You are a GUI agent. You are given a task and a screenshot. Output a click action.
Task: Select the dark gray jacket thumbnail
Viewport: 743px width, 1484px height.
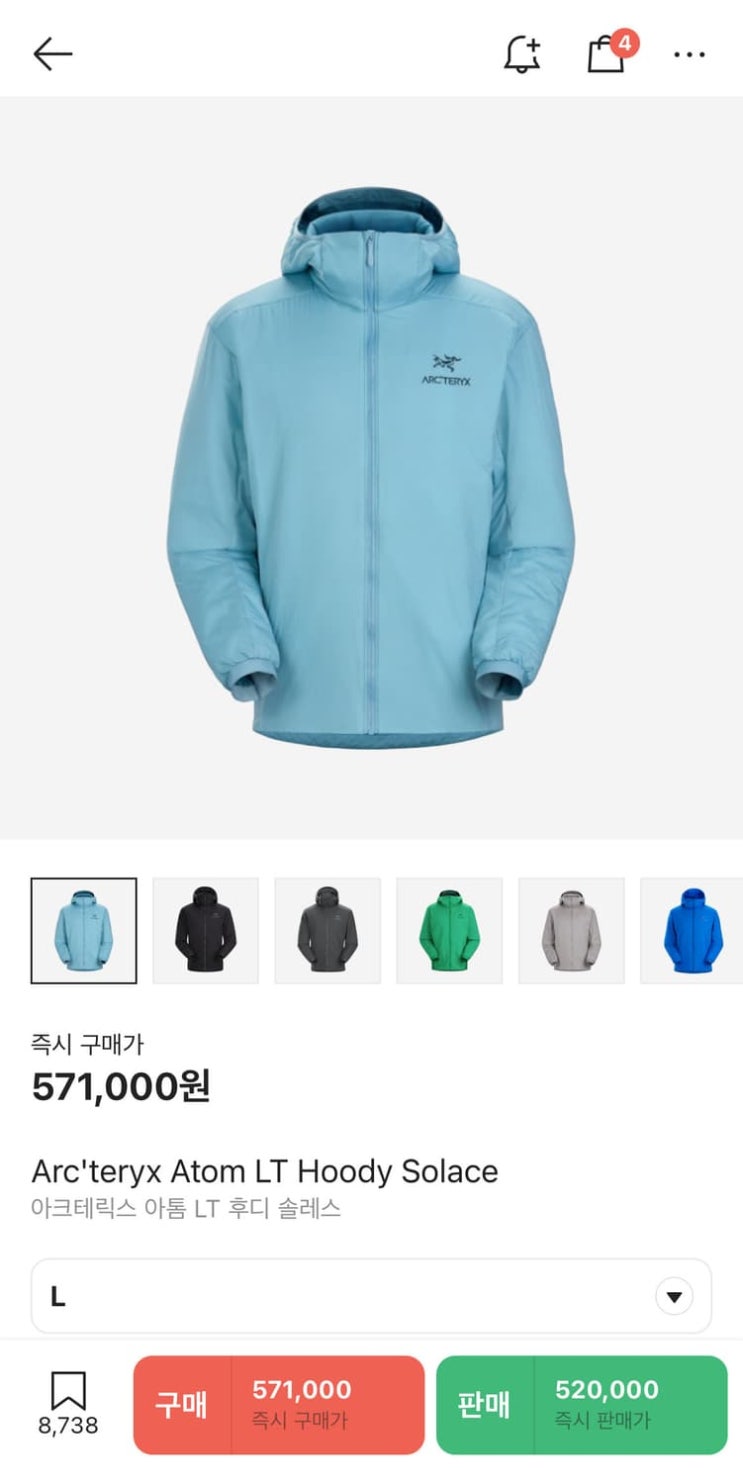point(328,931)
